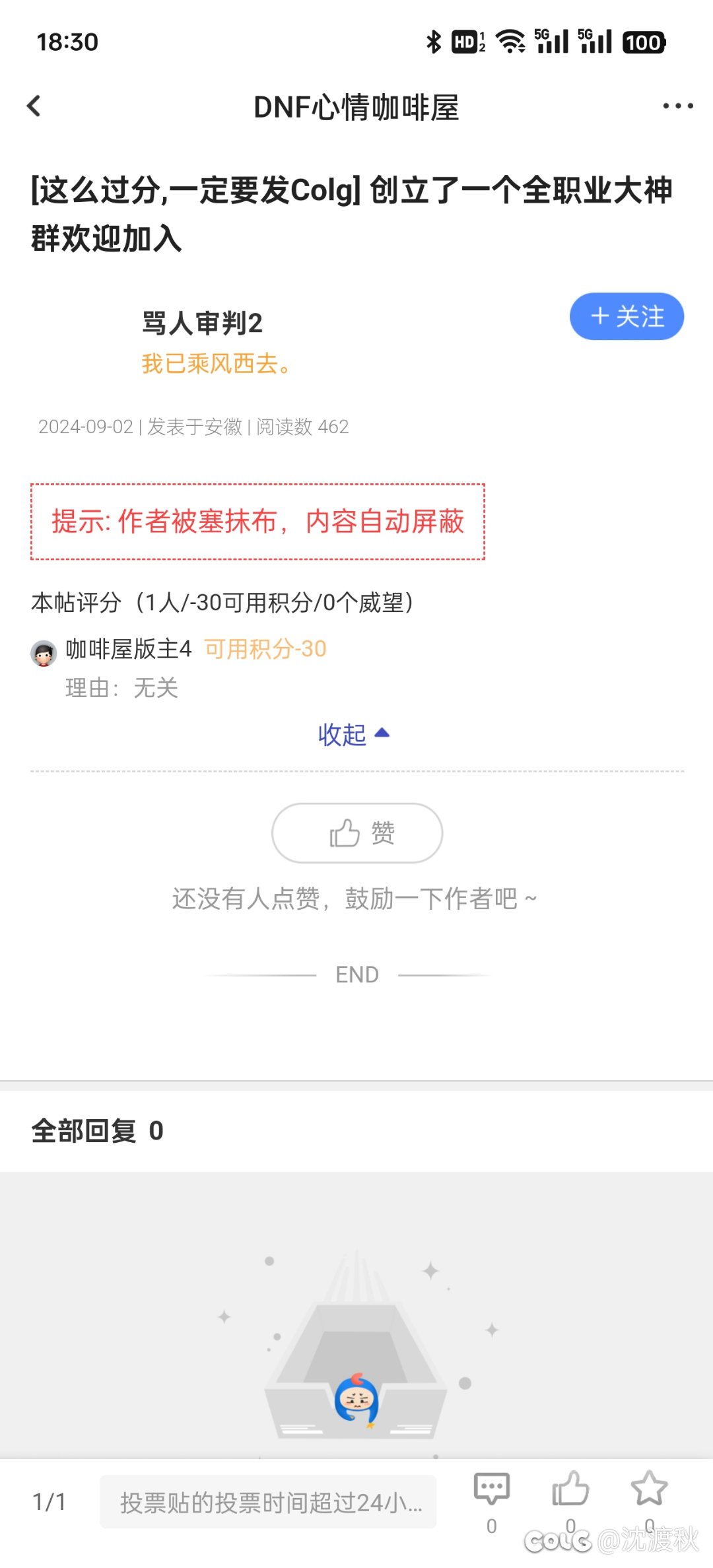The image size is (713, 1568).
Task: Follow the author with the 关注 button
Action: pos(627,316)
